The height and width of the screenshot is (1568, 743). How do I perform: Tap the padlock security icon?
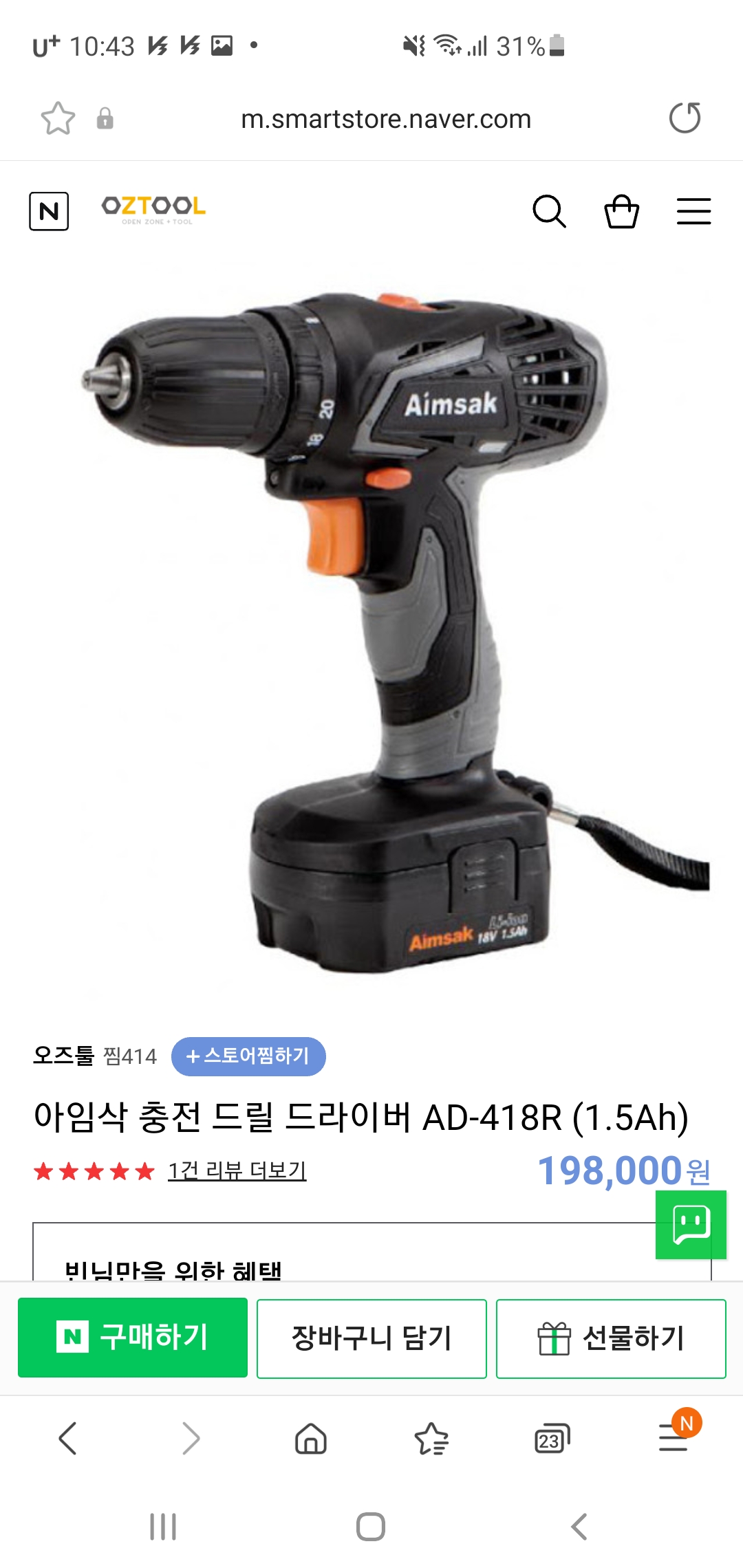click(105, 118)
